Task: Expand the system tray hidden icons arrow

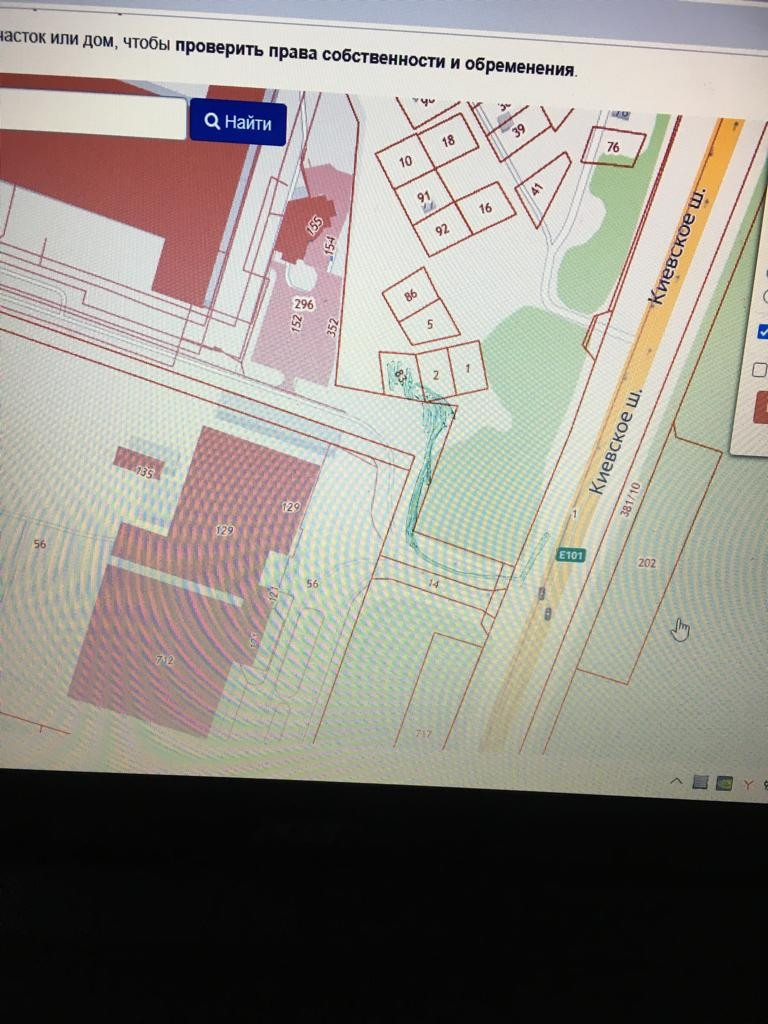Action: click(677, 781)
